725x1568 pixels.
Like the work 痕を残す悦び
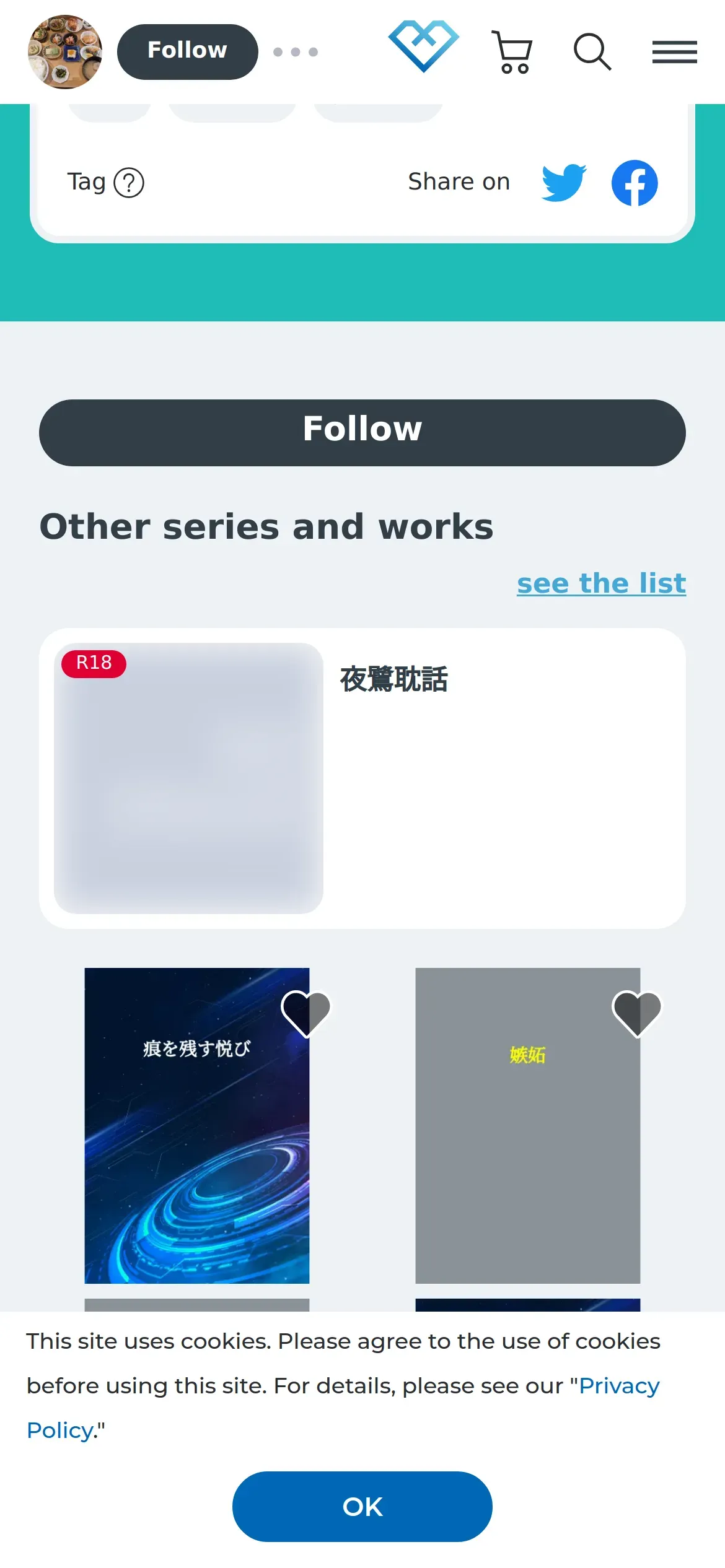tap(306, 1013)
